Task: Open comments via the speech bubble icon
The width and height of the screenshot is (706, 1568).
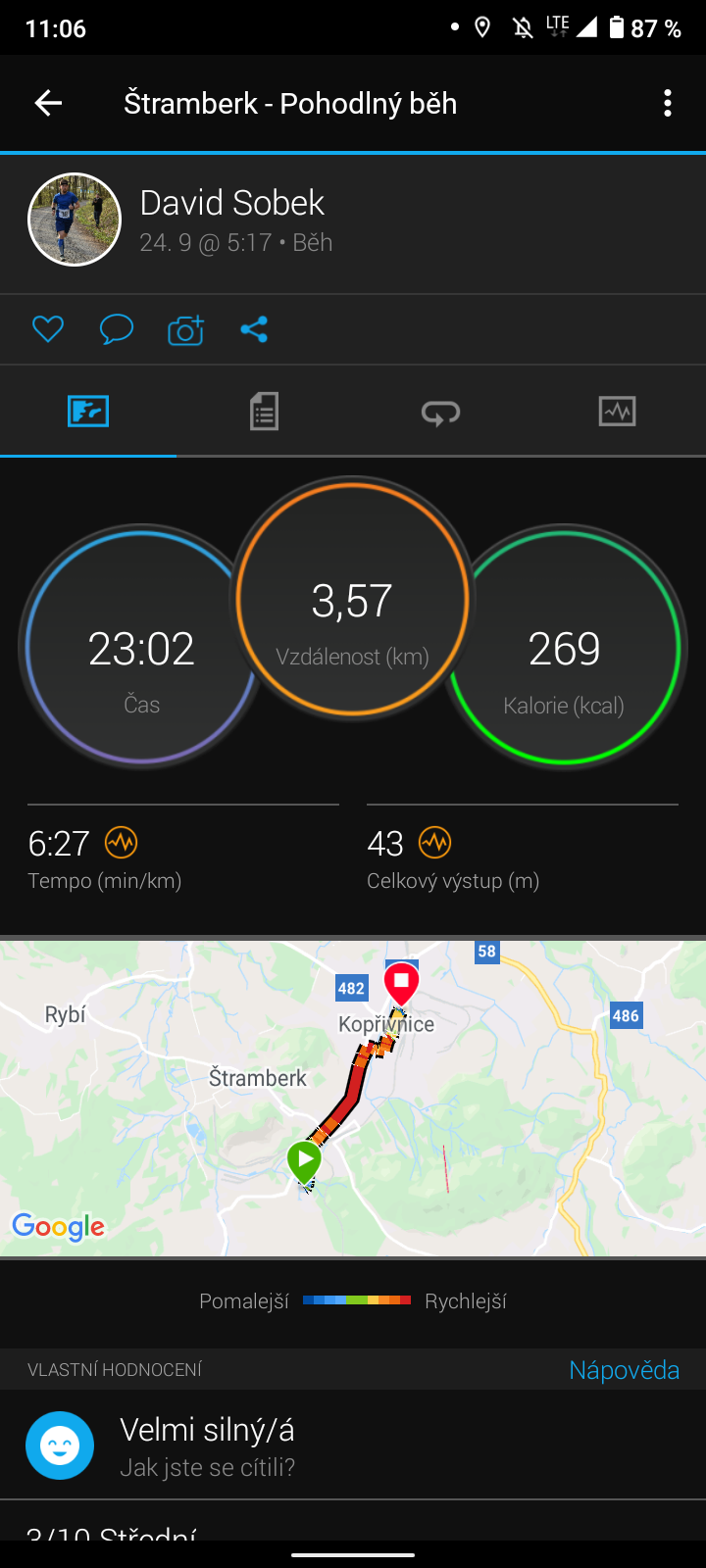Action: point(117,329)
